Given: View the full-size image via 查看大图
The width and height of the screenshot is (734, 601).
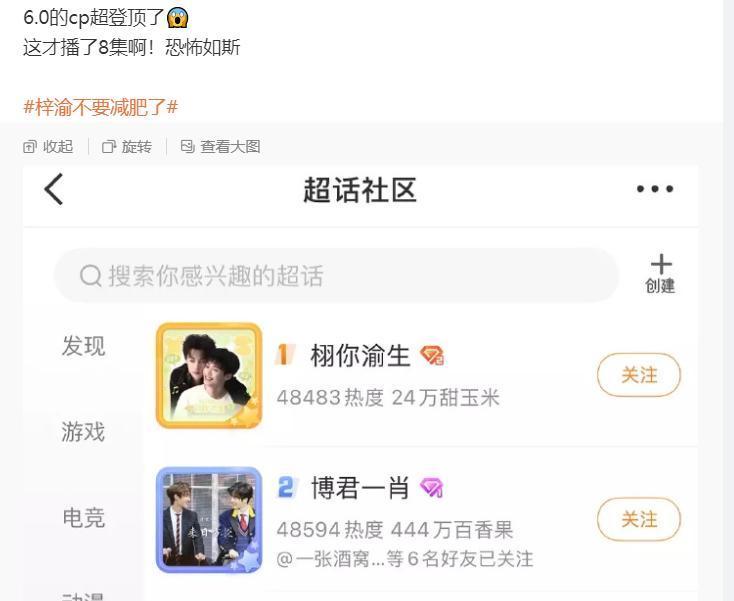Looking at the screenshot, I should (x=220, y=147).
